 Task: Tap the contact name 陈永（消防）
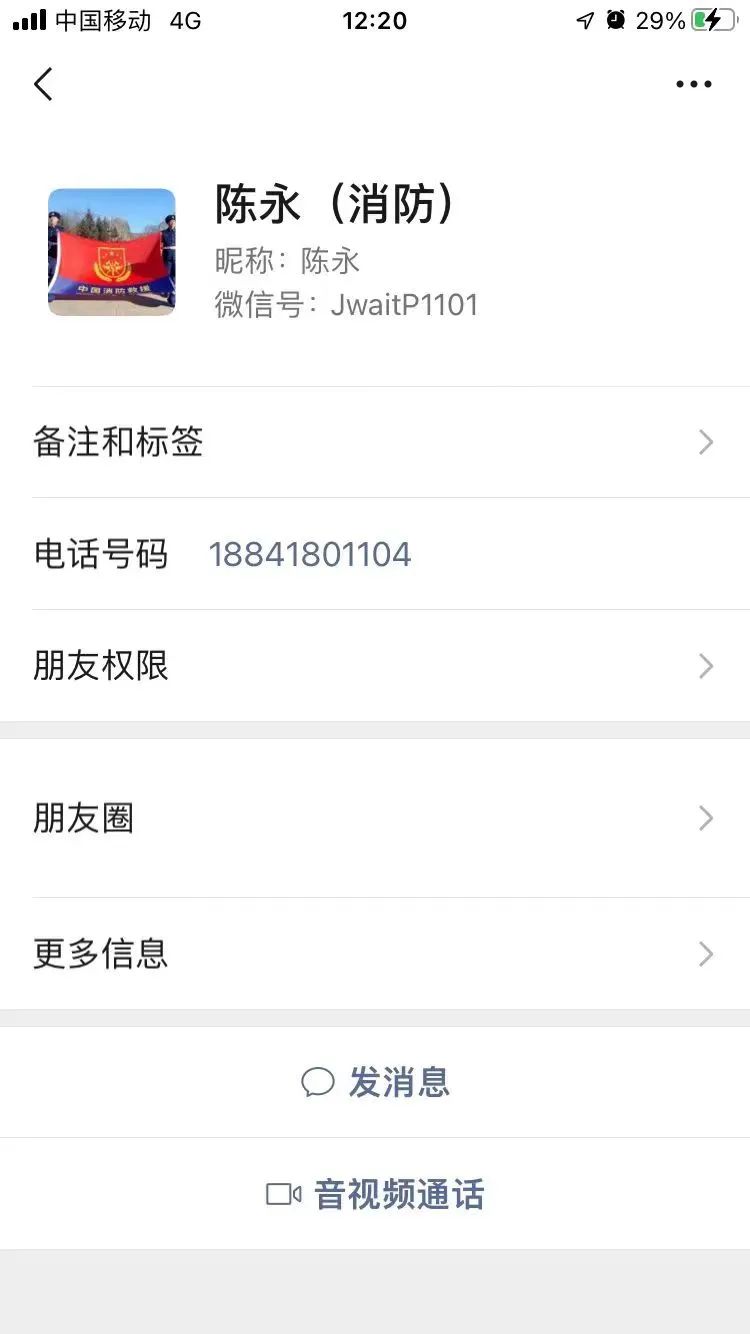tap(336, 205)
